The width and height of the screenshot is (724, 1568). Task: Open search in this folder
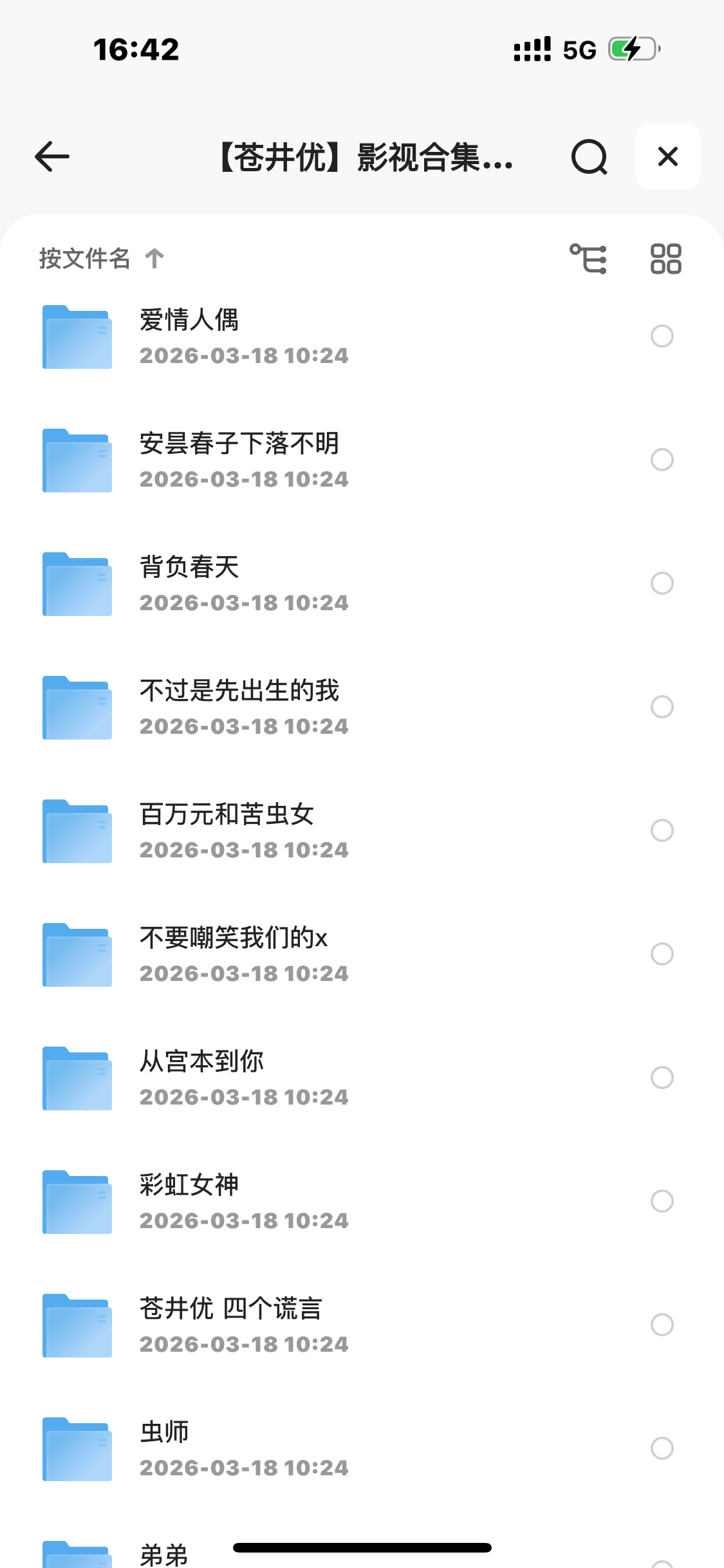589,156
